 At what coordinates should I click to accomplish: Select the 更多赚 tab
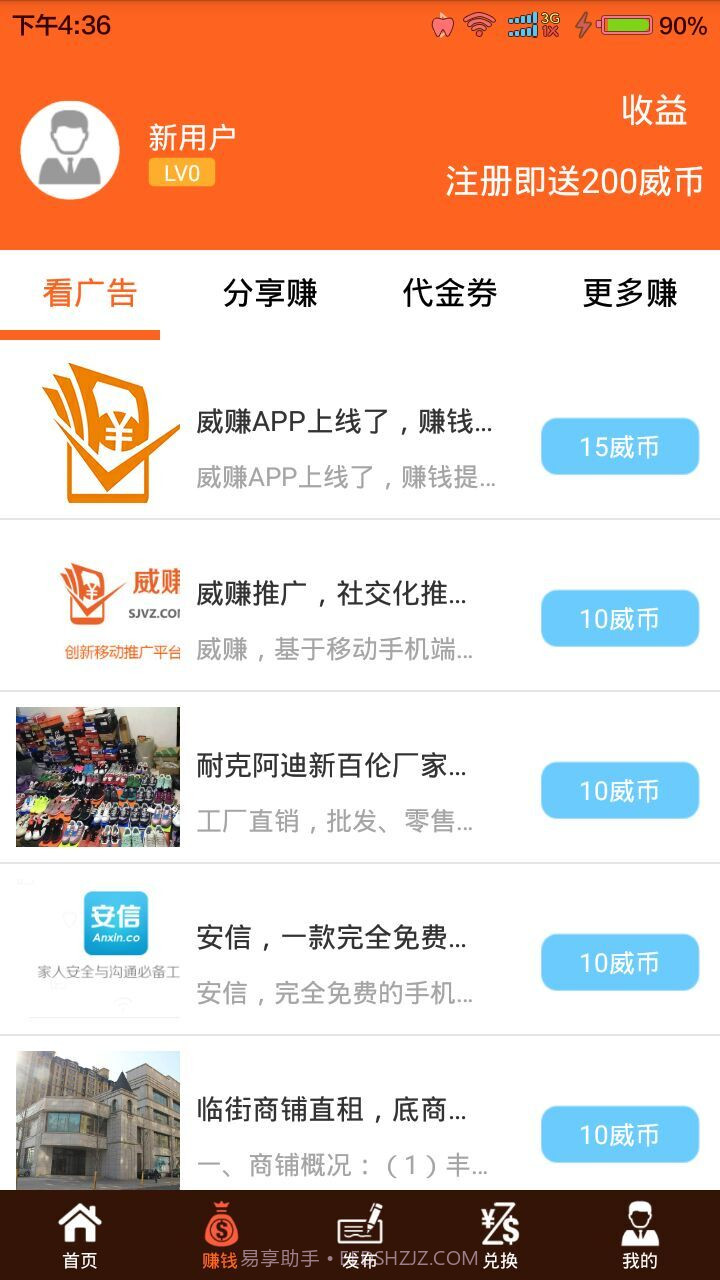[x=630, y=293]
